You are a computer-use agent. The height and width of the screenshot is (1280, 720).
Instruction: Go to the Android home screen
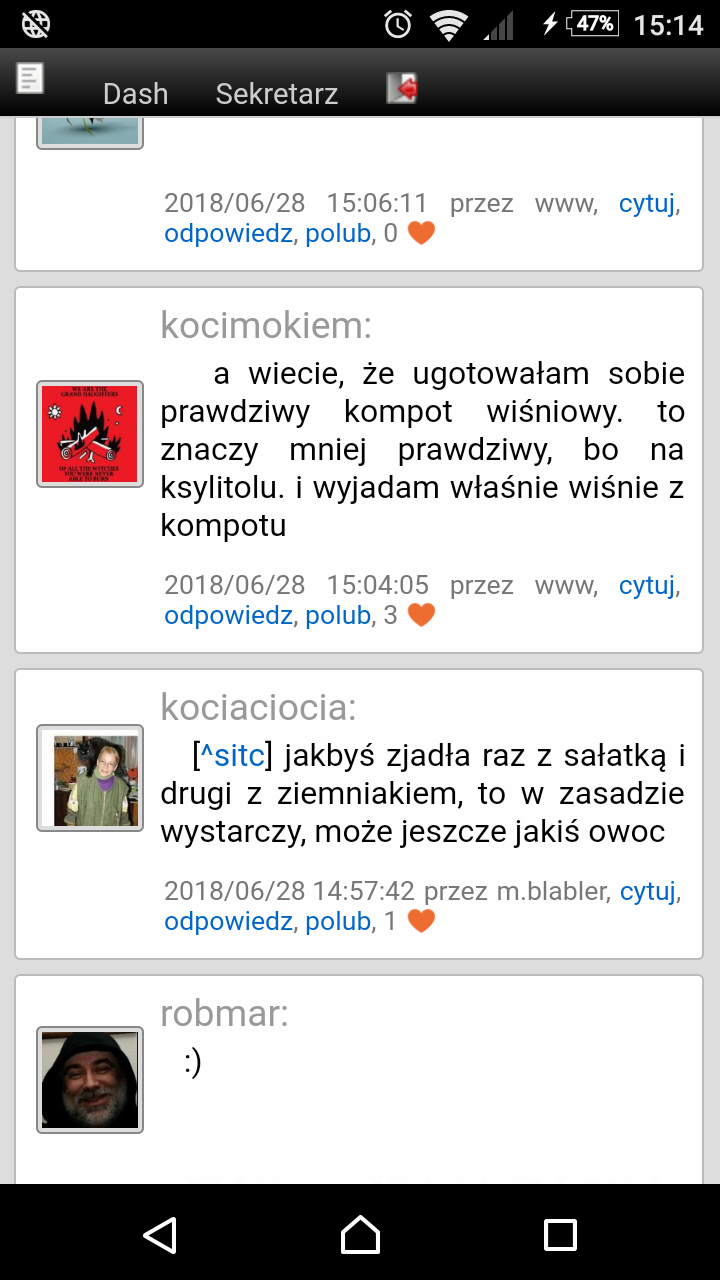(x=360, y=1234)
